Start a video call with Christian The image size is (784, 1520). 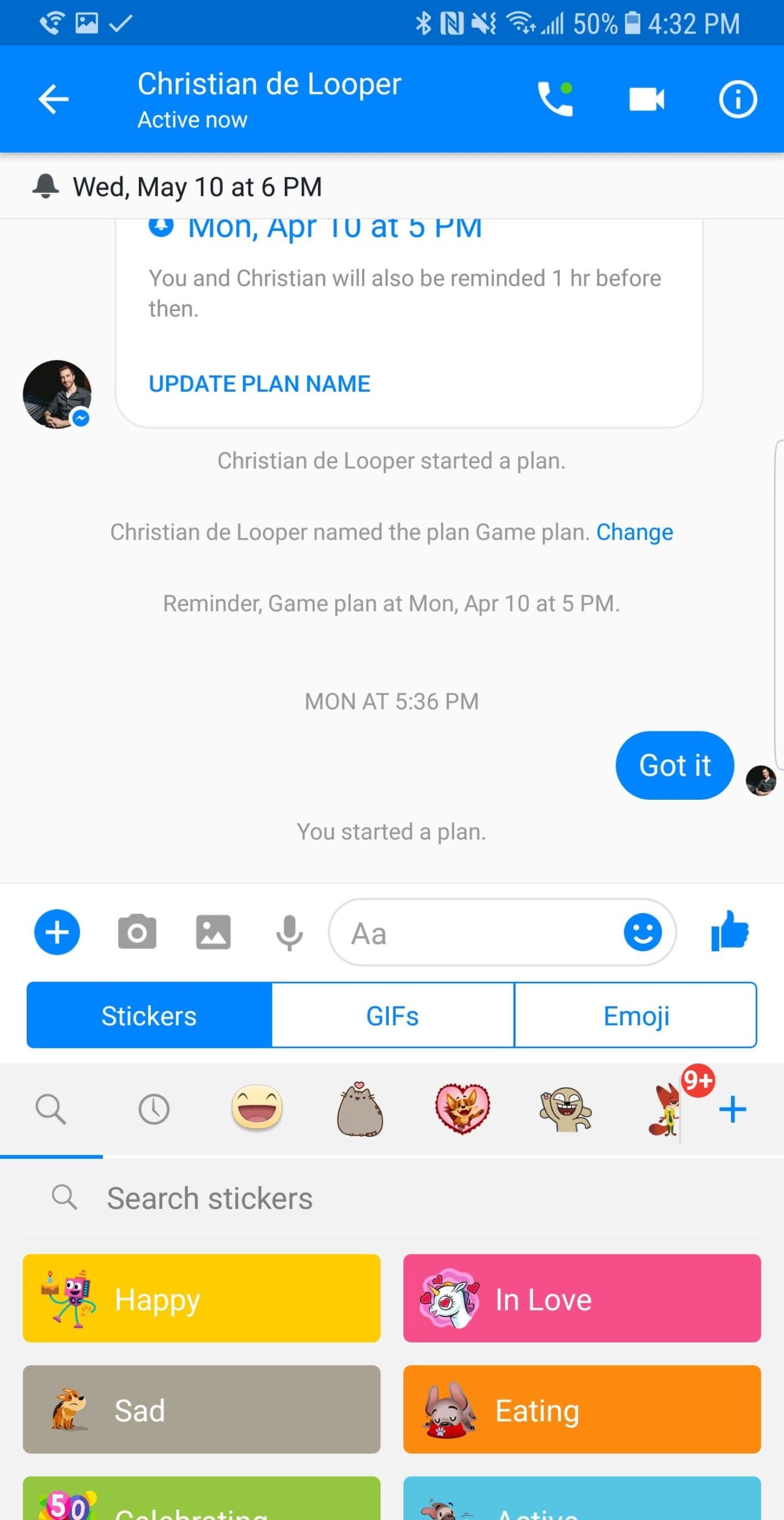pyautogui.click(x=646, y=99)
